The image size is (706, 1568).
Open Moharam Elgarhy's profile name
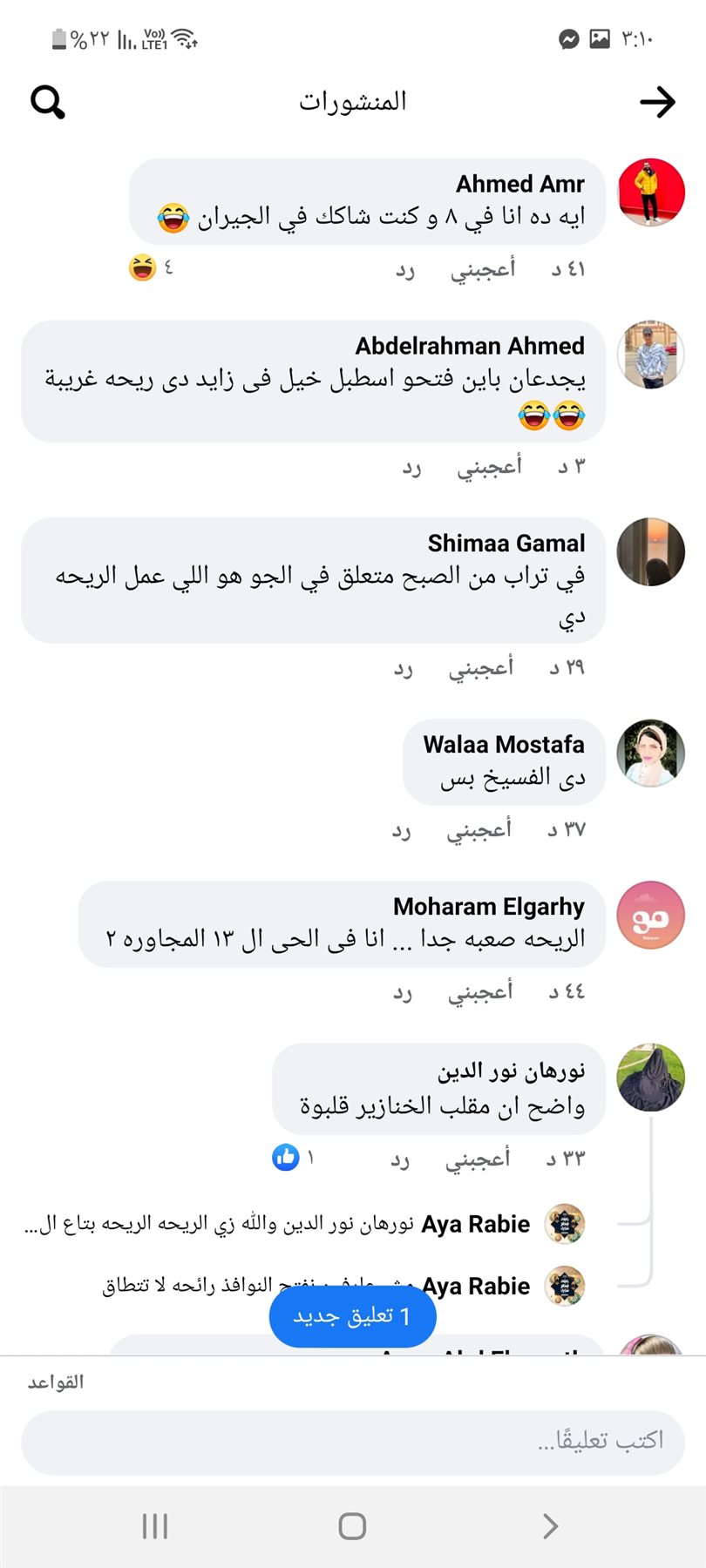click(x=488, y=907)
